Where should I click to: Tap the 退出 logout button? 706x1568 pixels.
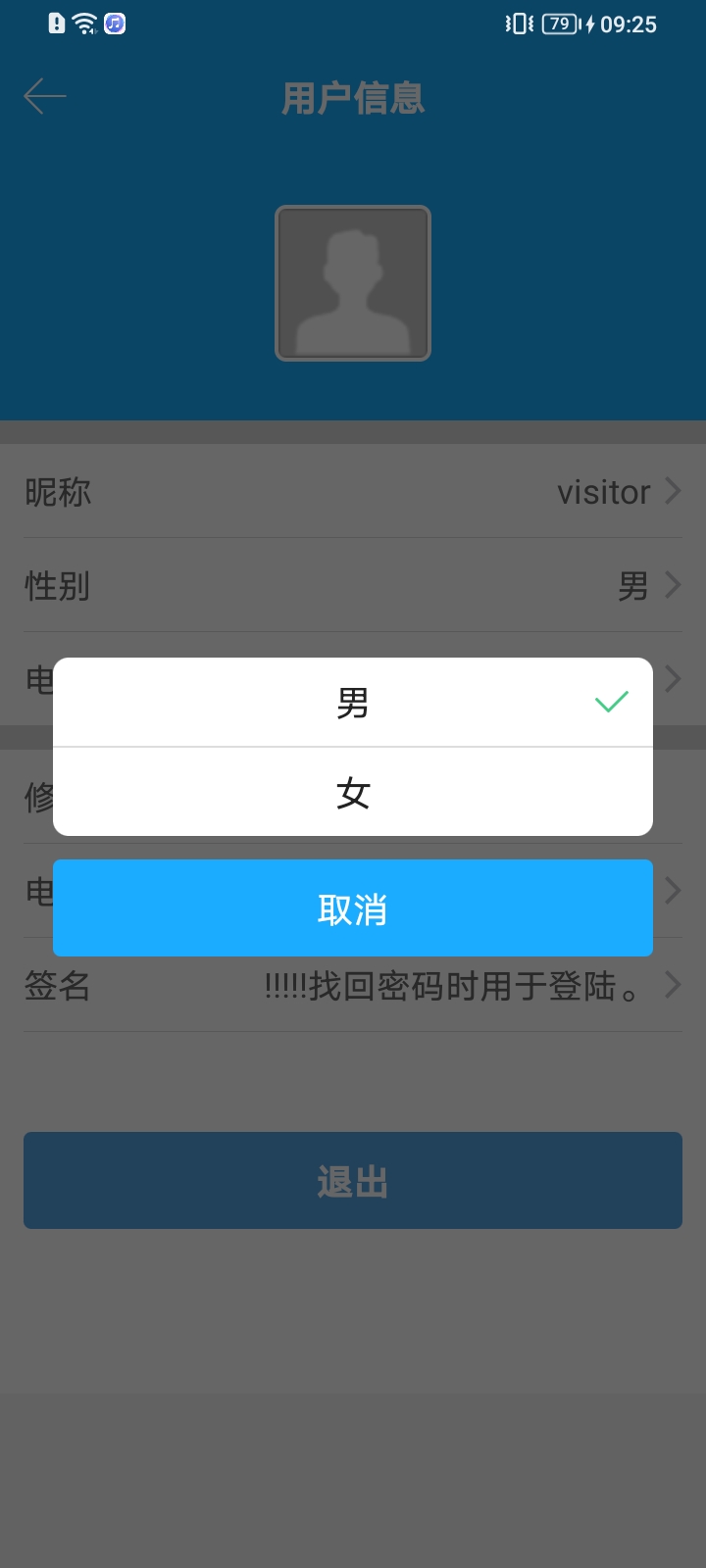(353, 1180)
